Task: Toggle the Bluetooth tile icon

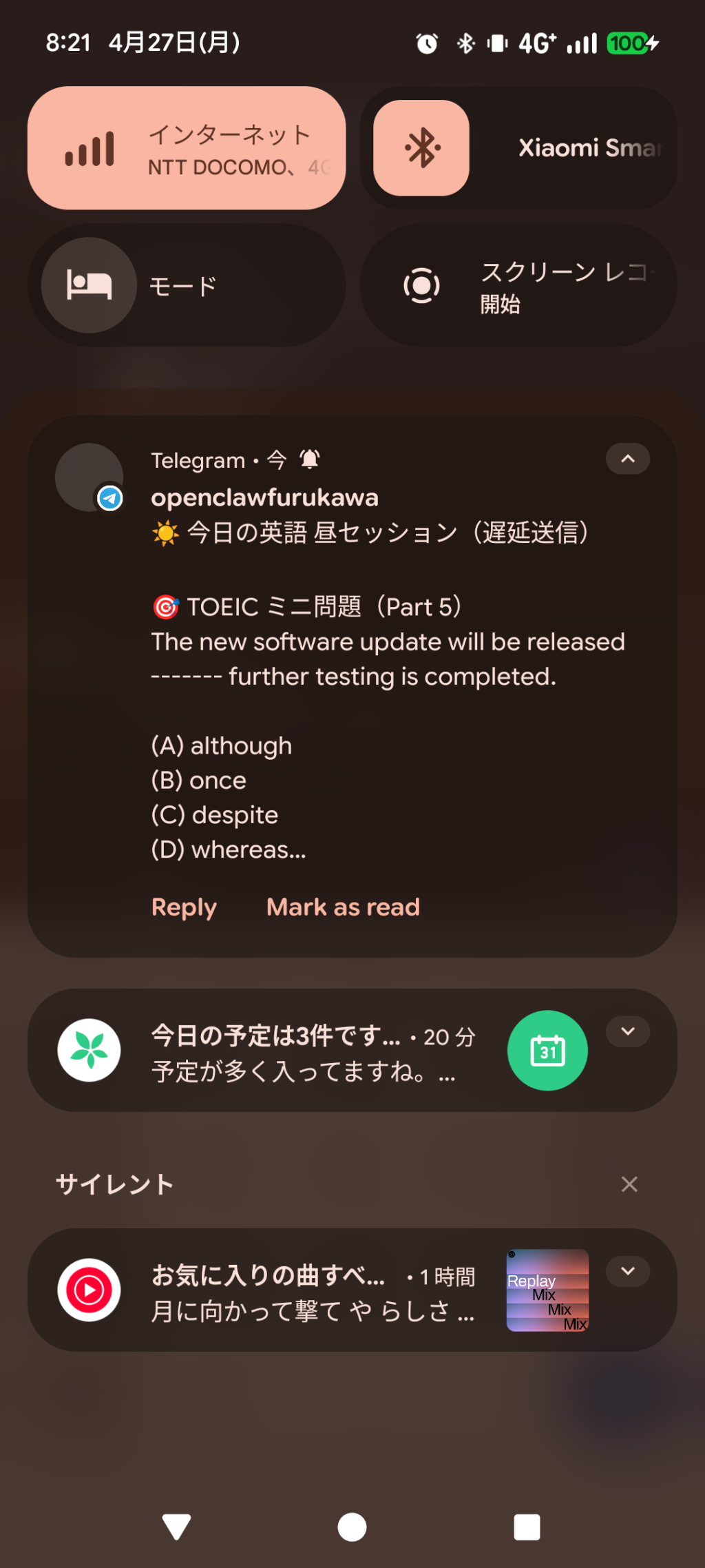Action: click(x=421, y=148)
